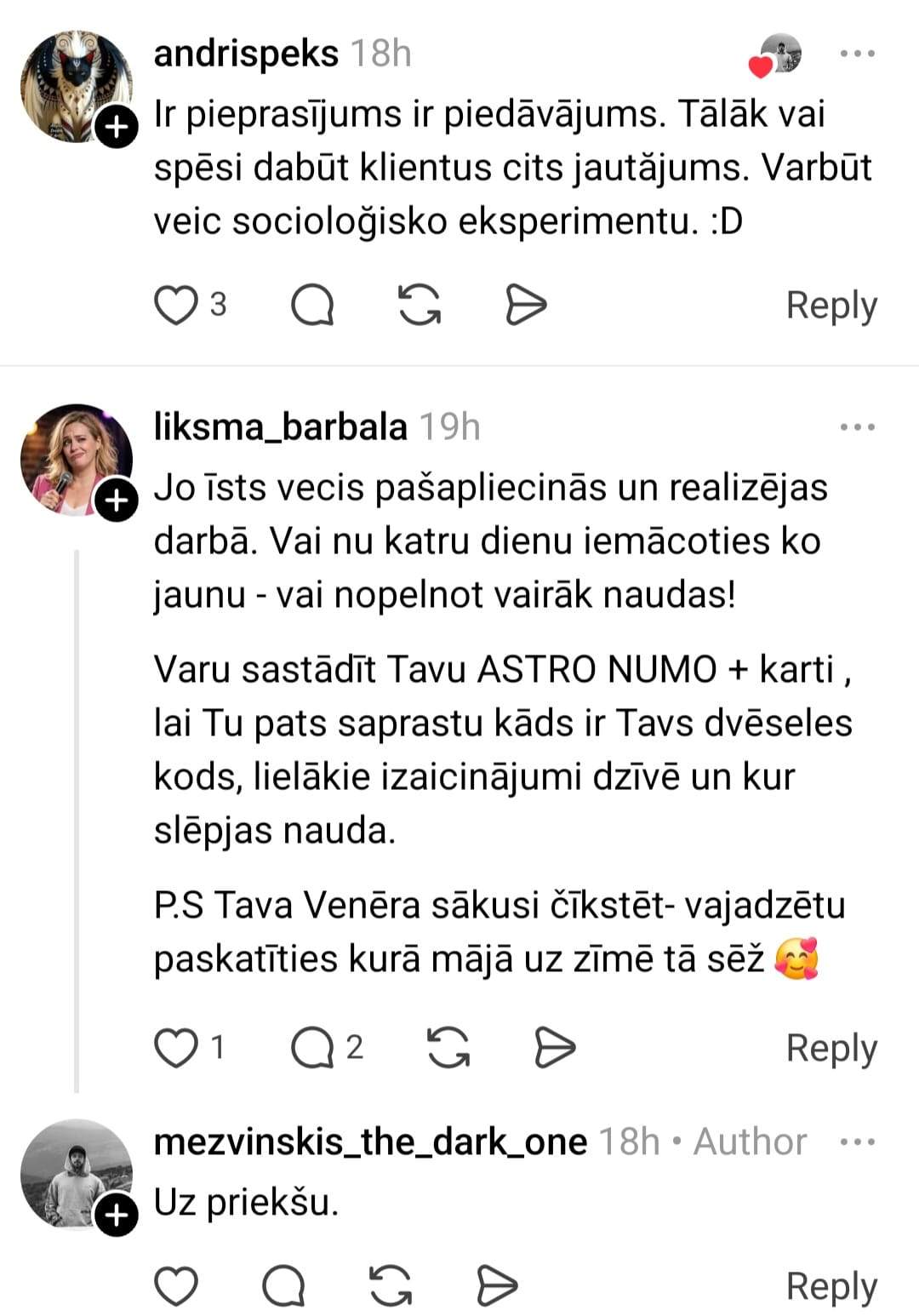Repost liksma_barbala's comment

(x=448, y=1048)
